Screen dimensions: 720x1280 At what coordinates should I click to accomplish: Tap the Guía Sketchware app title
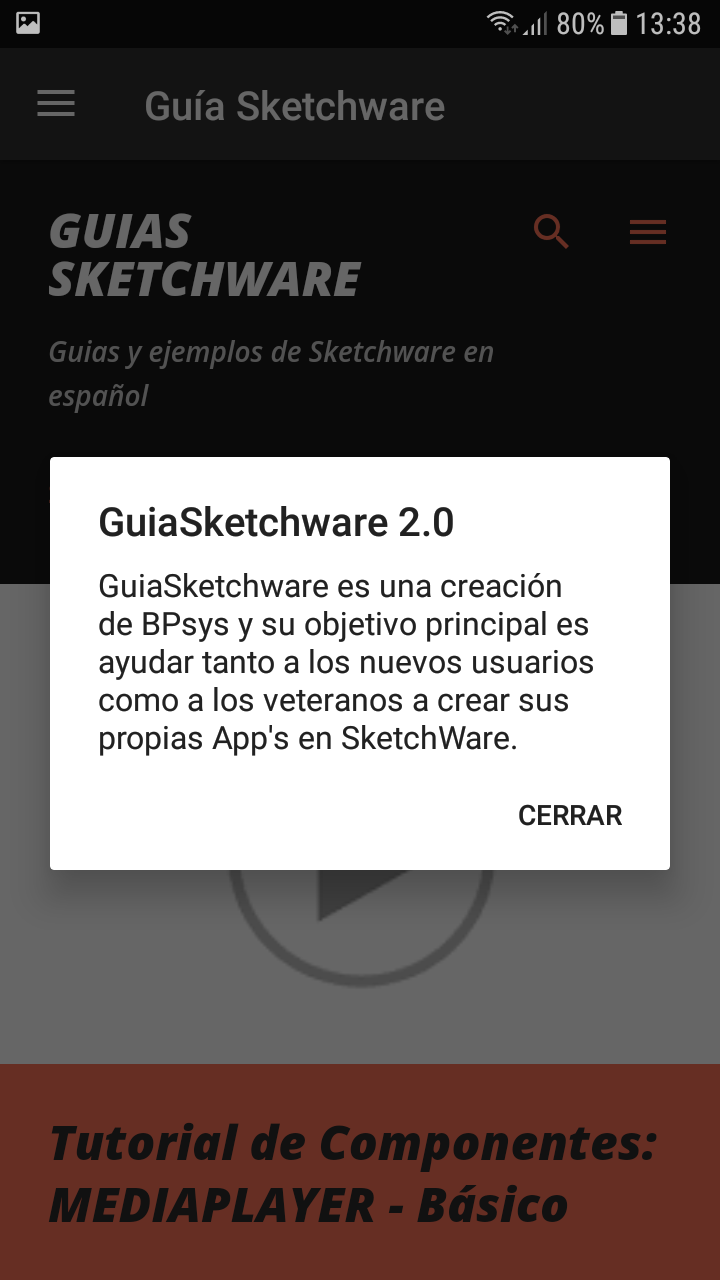point(295,105)
